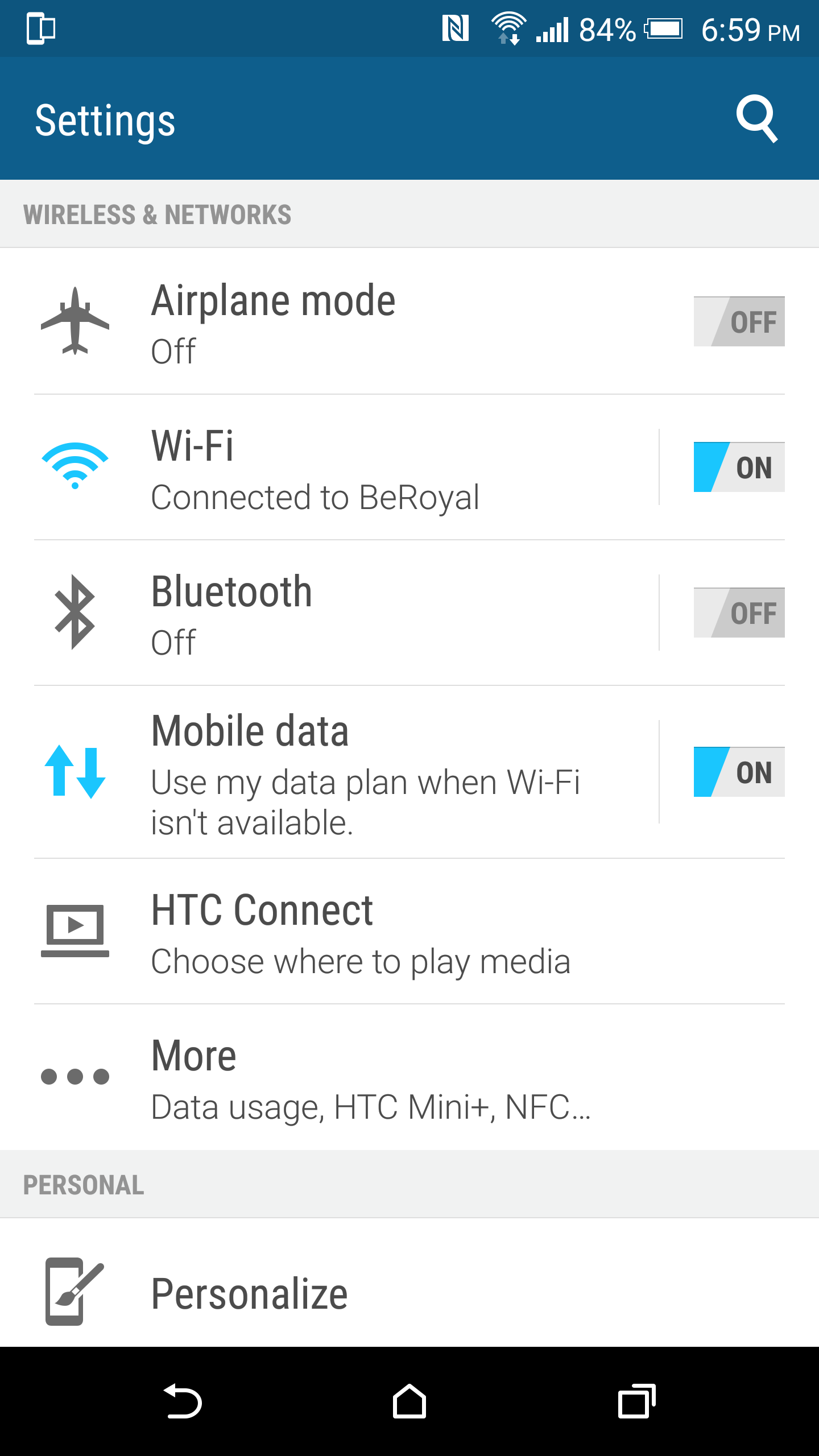Disable the Mobile data toggle
Screen dimensions: 819x1456
pyautogui.click(x=739, y=772)
